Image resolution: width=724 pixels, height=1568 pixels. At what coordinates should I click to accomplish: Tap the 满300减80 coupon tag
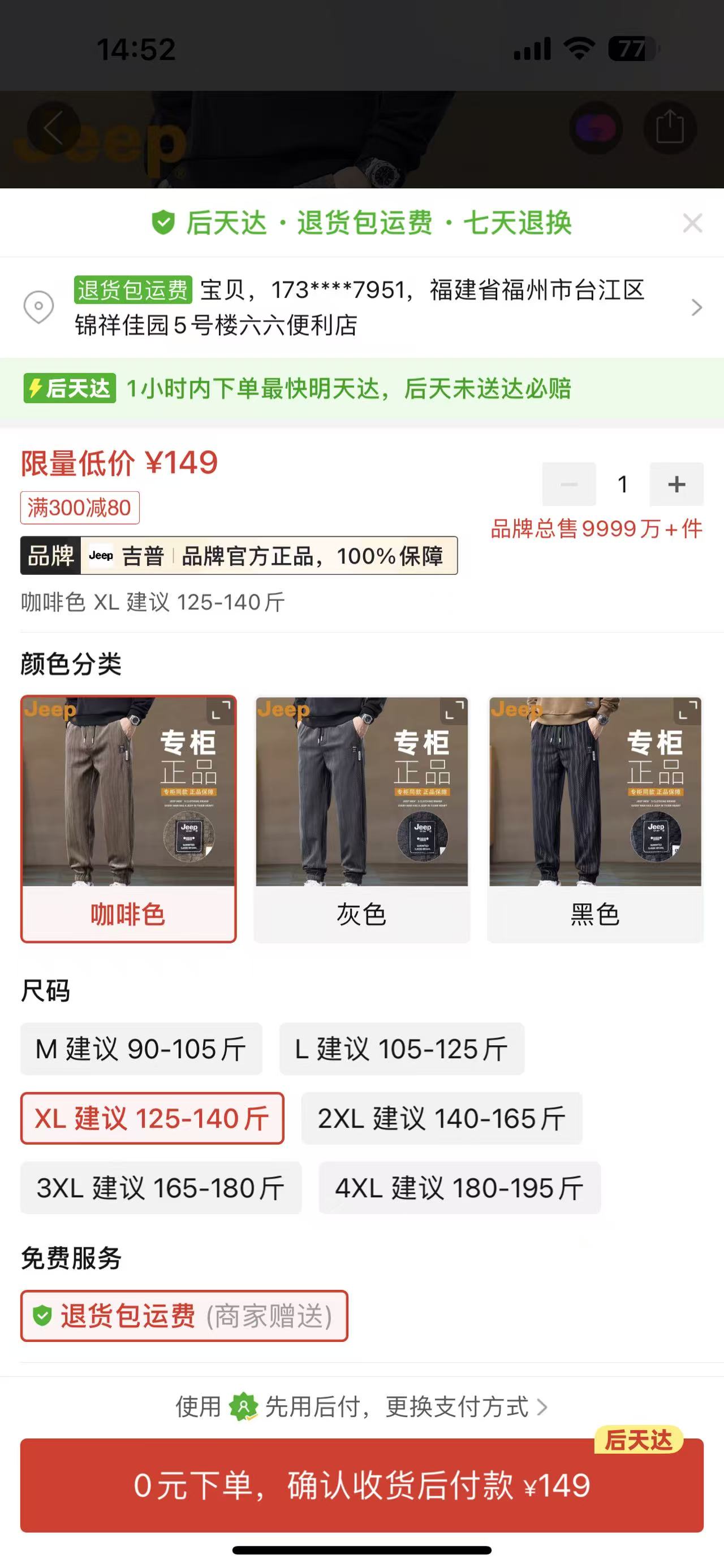click(80, 508)
